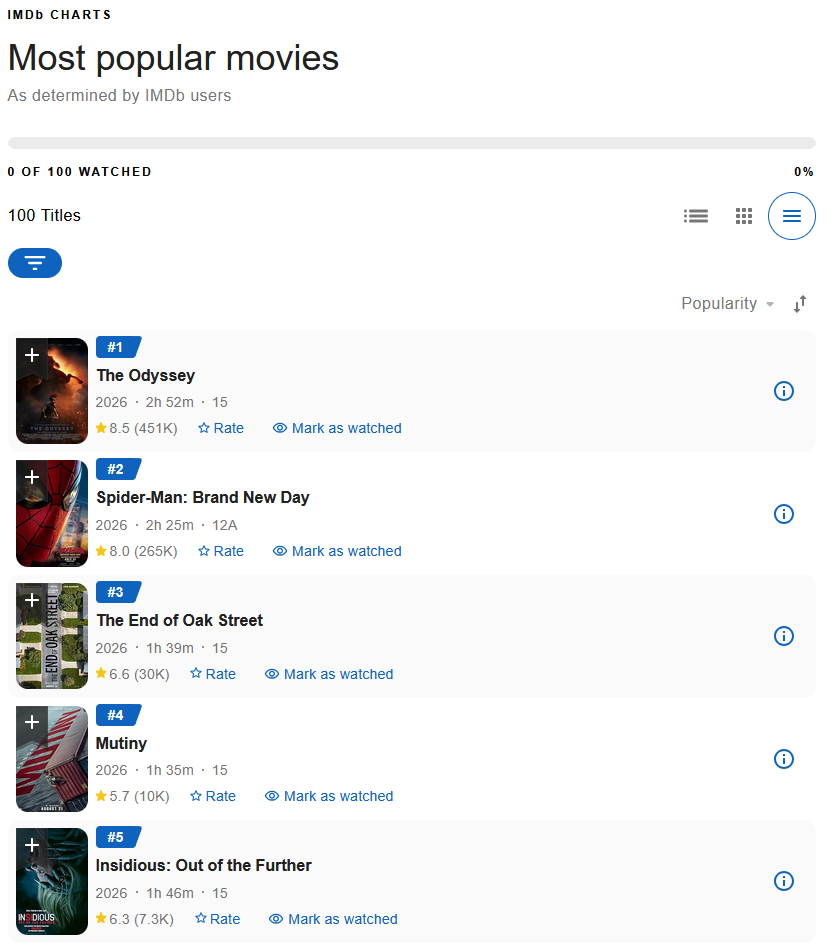The image size is (833, 947).
Task: Mark Spider-Man: Brand New Day as watched
Action: [x=337, y=551]
